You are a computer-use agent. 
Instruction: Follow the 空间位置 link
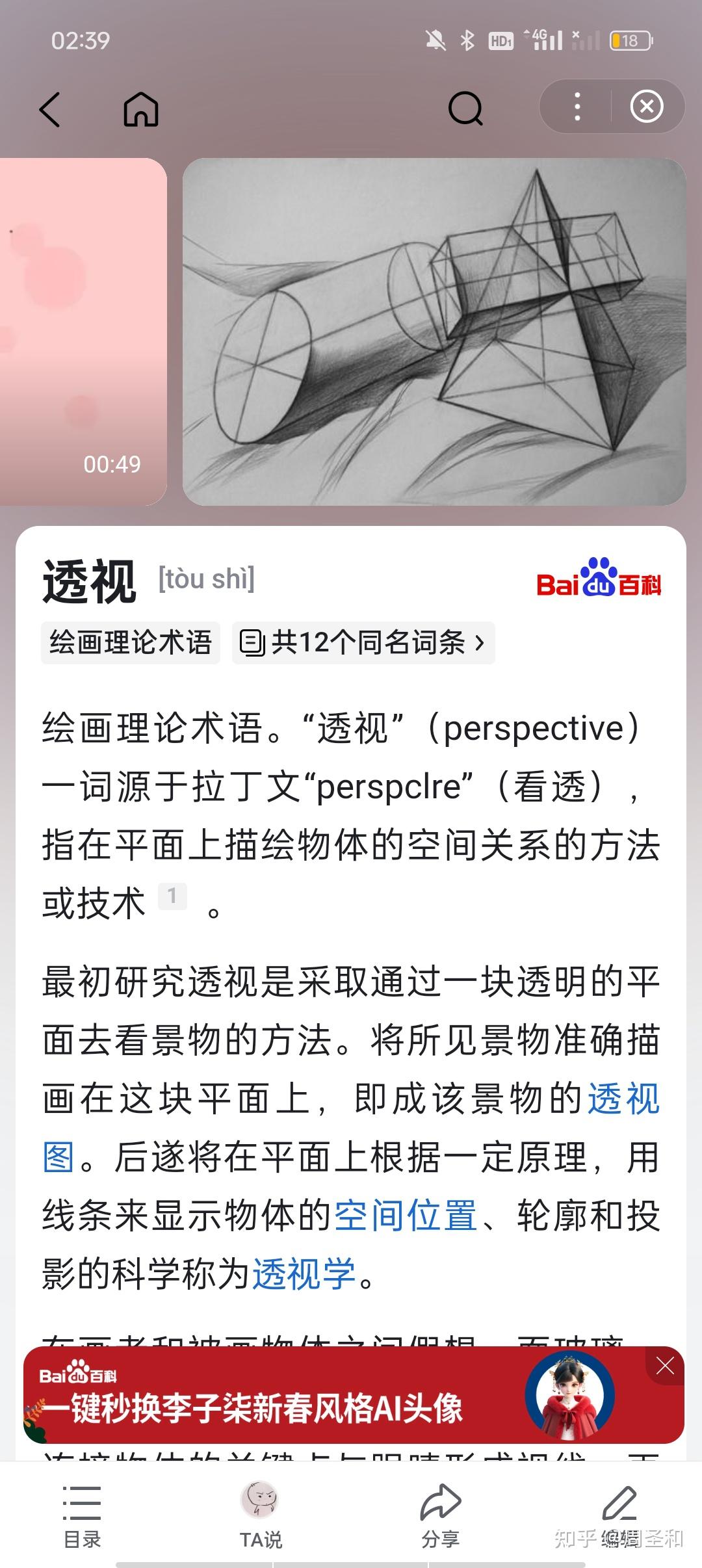coord(406,1216)
